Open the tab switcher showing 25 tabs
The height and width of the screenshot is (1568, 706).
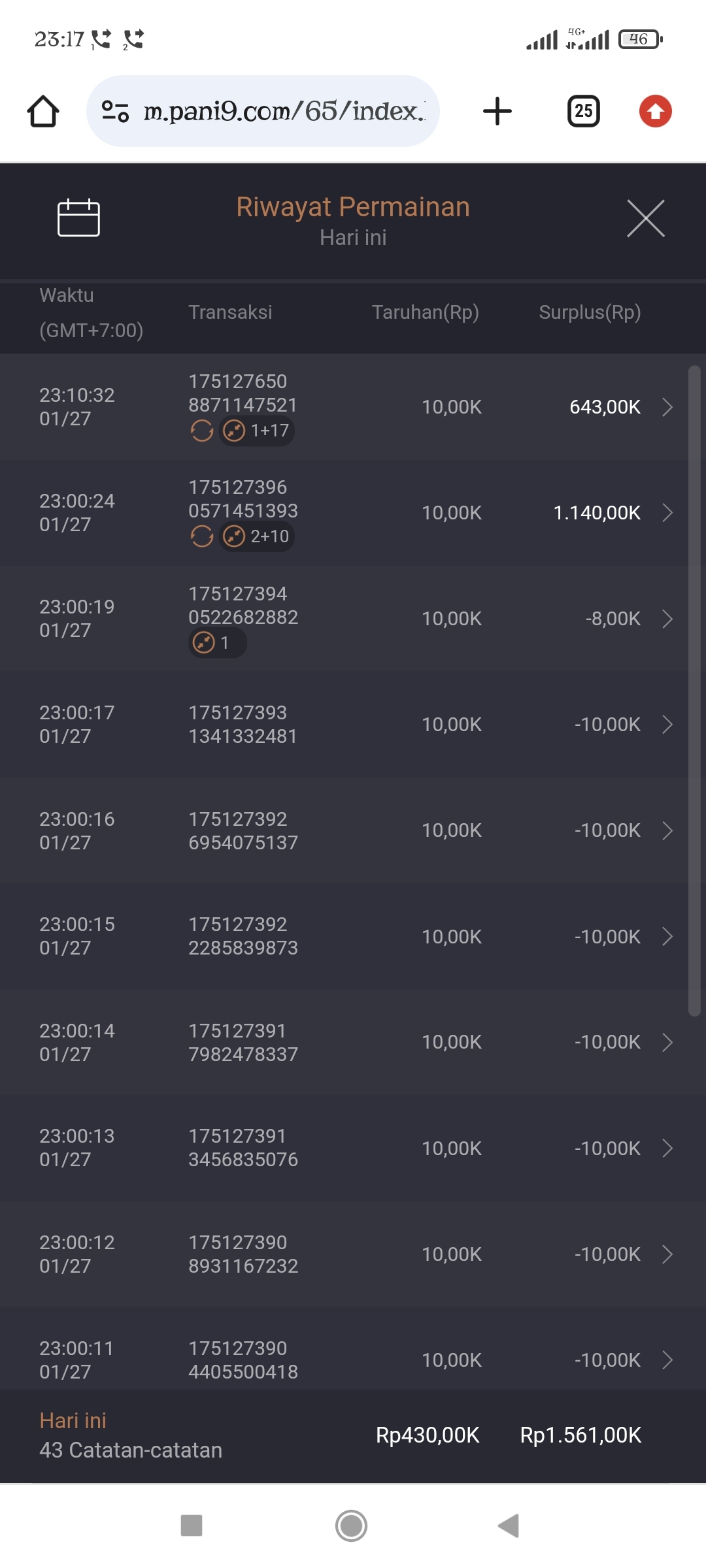click(583, 111)
